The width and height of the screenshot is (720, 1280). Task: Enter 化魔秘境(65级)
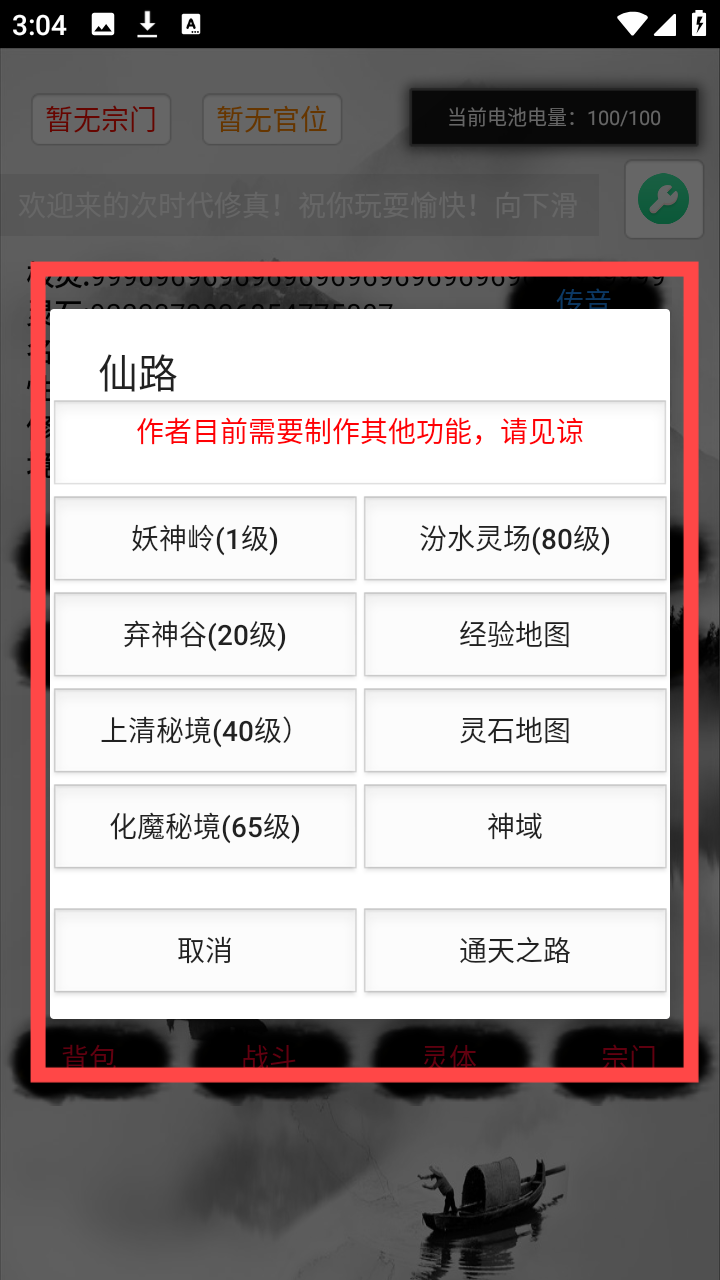(x=205, y=826)
